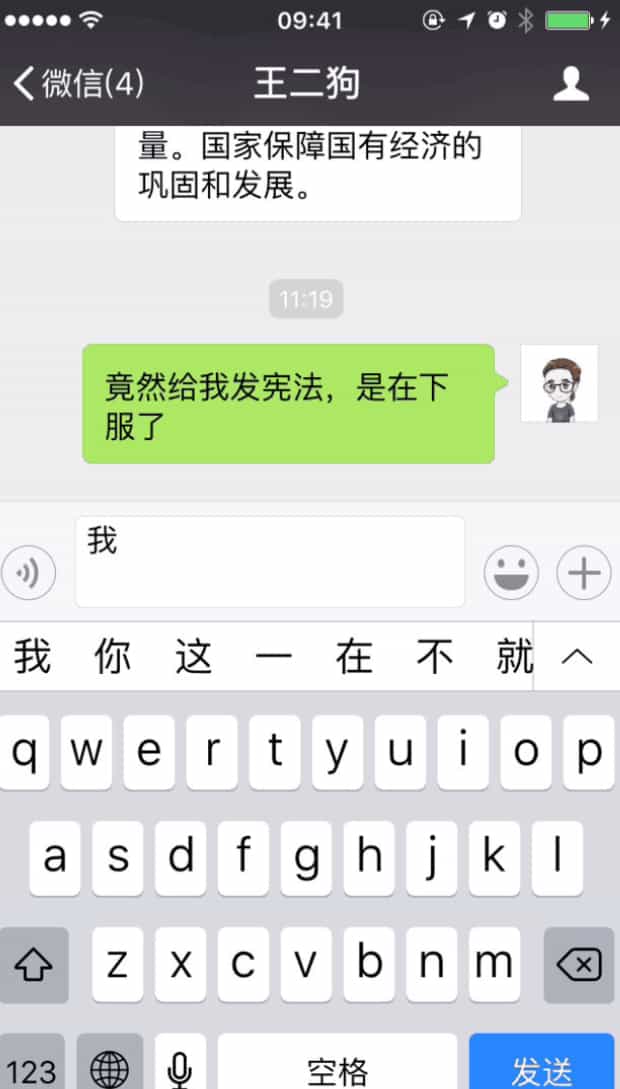Switch to voice message input
620x1089 pixels.
pos(29,573)
